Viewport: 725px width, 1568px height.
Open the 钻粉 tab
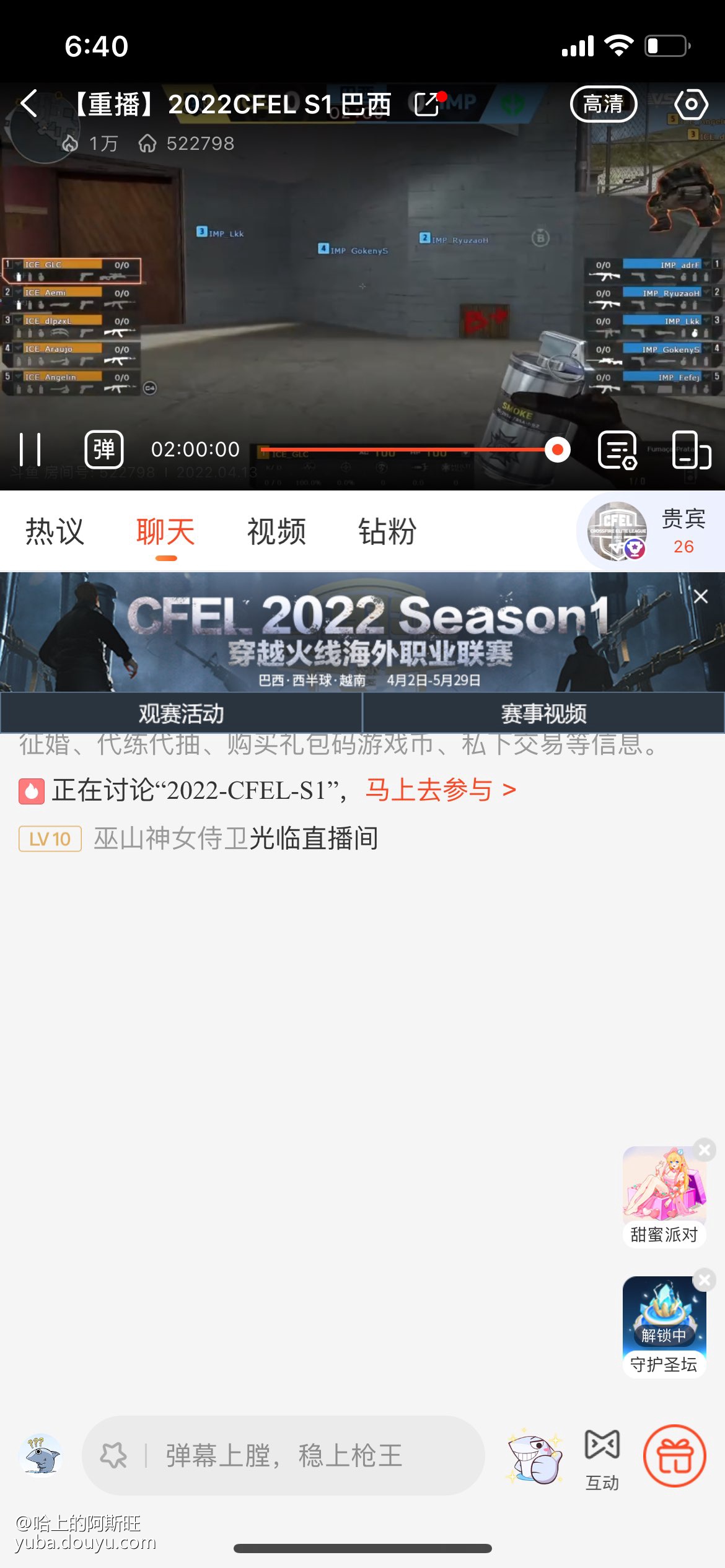(387, 532)
